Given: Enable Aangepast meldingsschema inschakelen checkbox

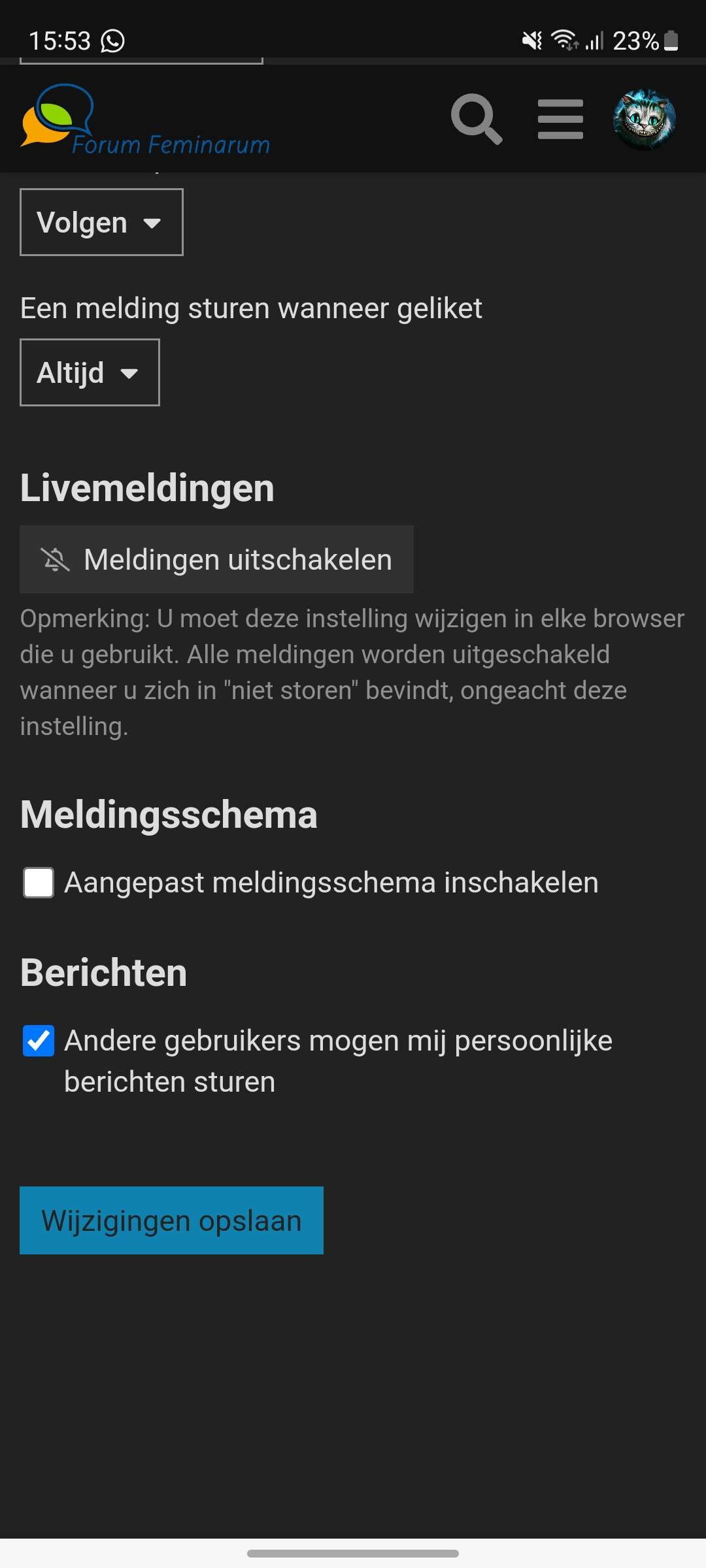Looking at the screenshot, I should [x=39, y=883].
